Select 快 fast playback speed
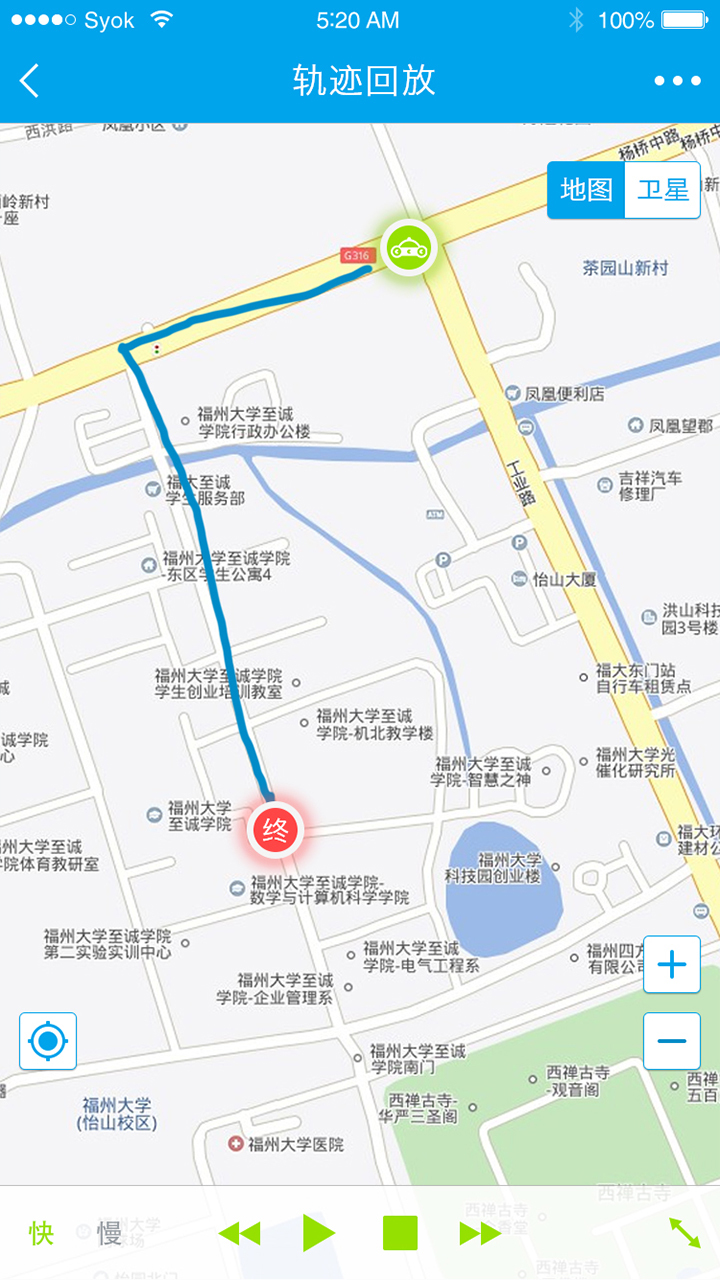720x1280 pixels. (42, 1233)
